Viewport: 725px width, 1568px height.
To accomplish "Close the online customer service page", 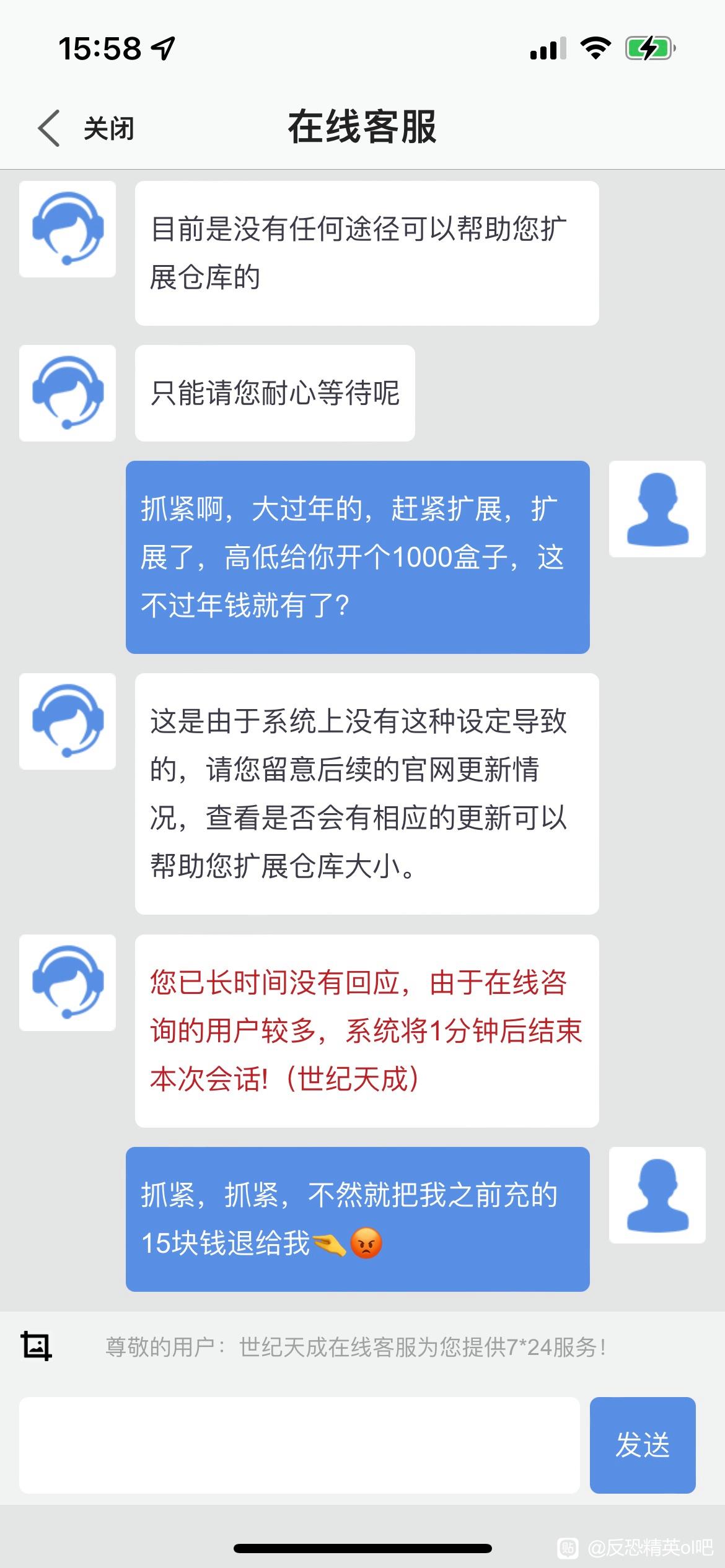I will coord(109,129).
